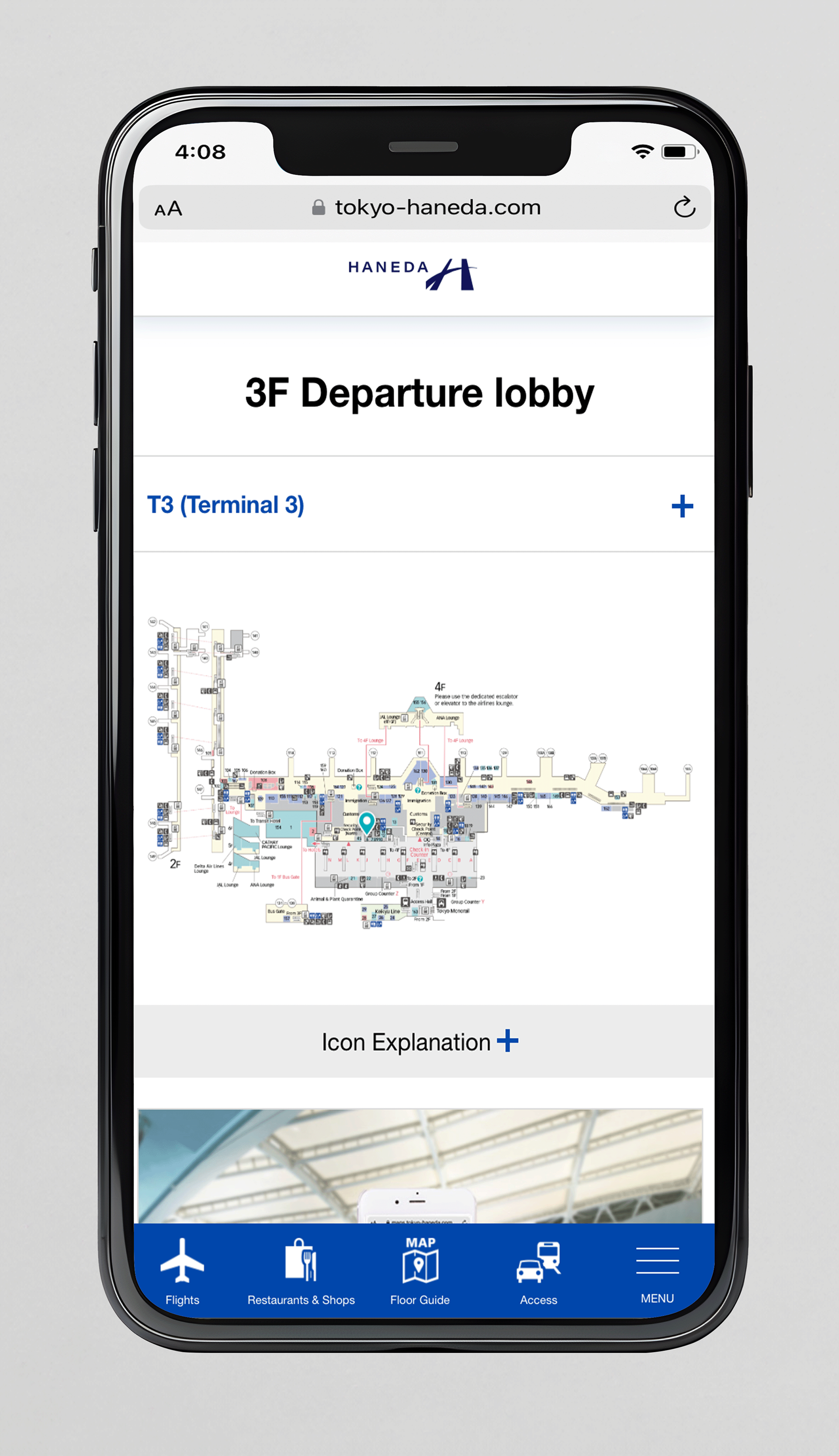This screenshot has height=1456, width=839.
Task: Expand the T3 (Terminal 3) section
Action: 424,505
